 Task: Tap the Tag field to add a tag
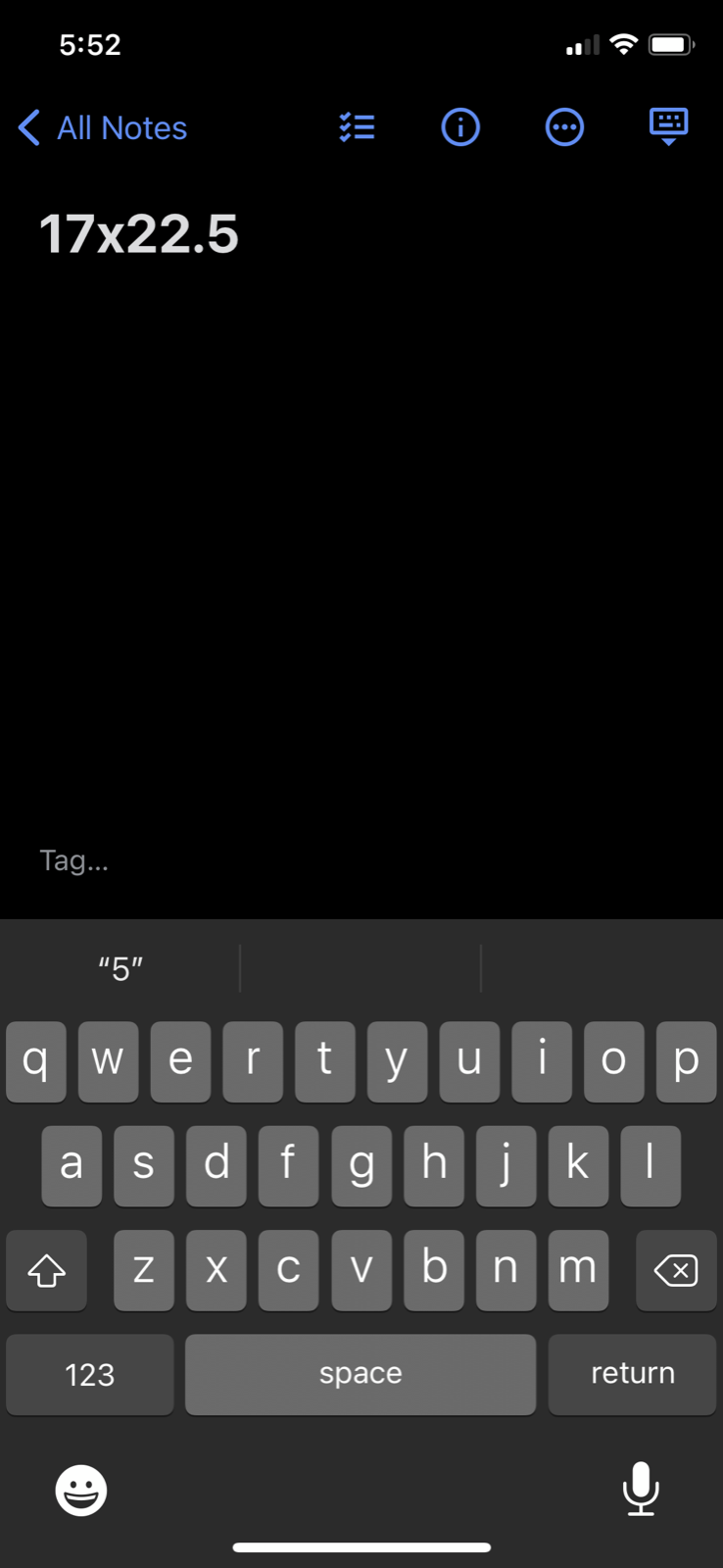[x=74, y=860]
